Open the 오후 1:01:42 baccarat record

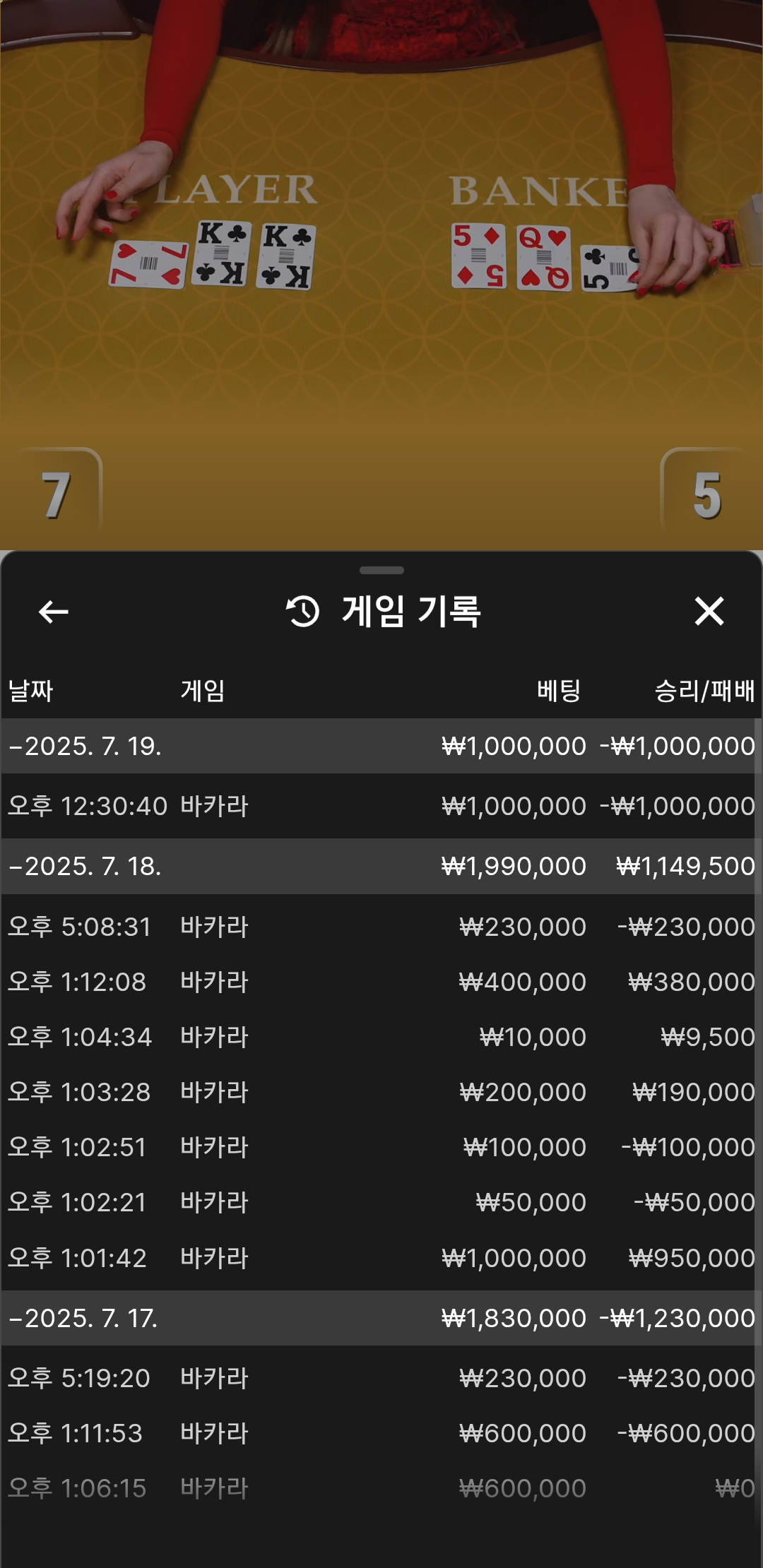coord(379,1258)
